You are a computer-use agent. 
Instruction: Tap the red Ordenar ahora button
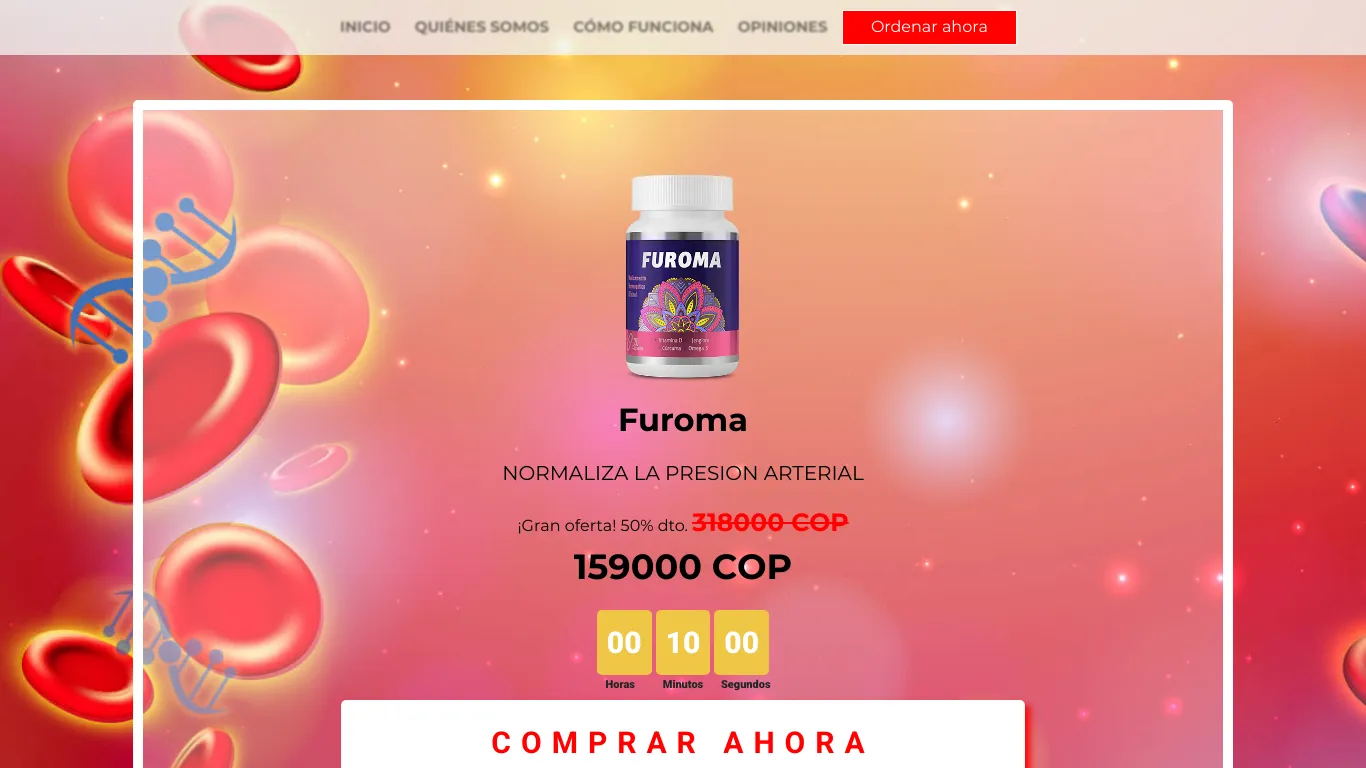929,27
